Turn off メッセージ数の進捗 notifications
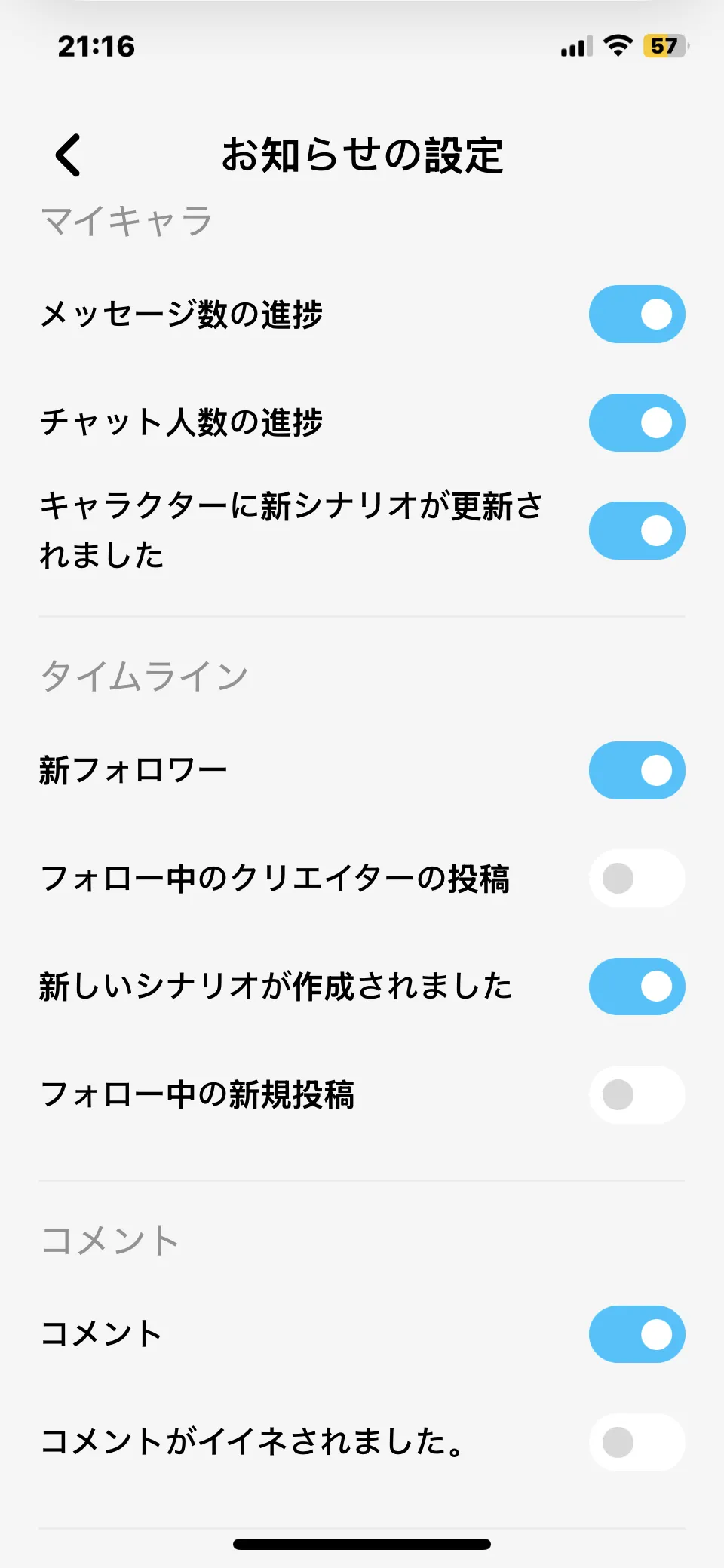 637,314
